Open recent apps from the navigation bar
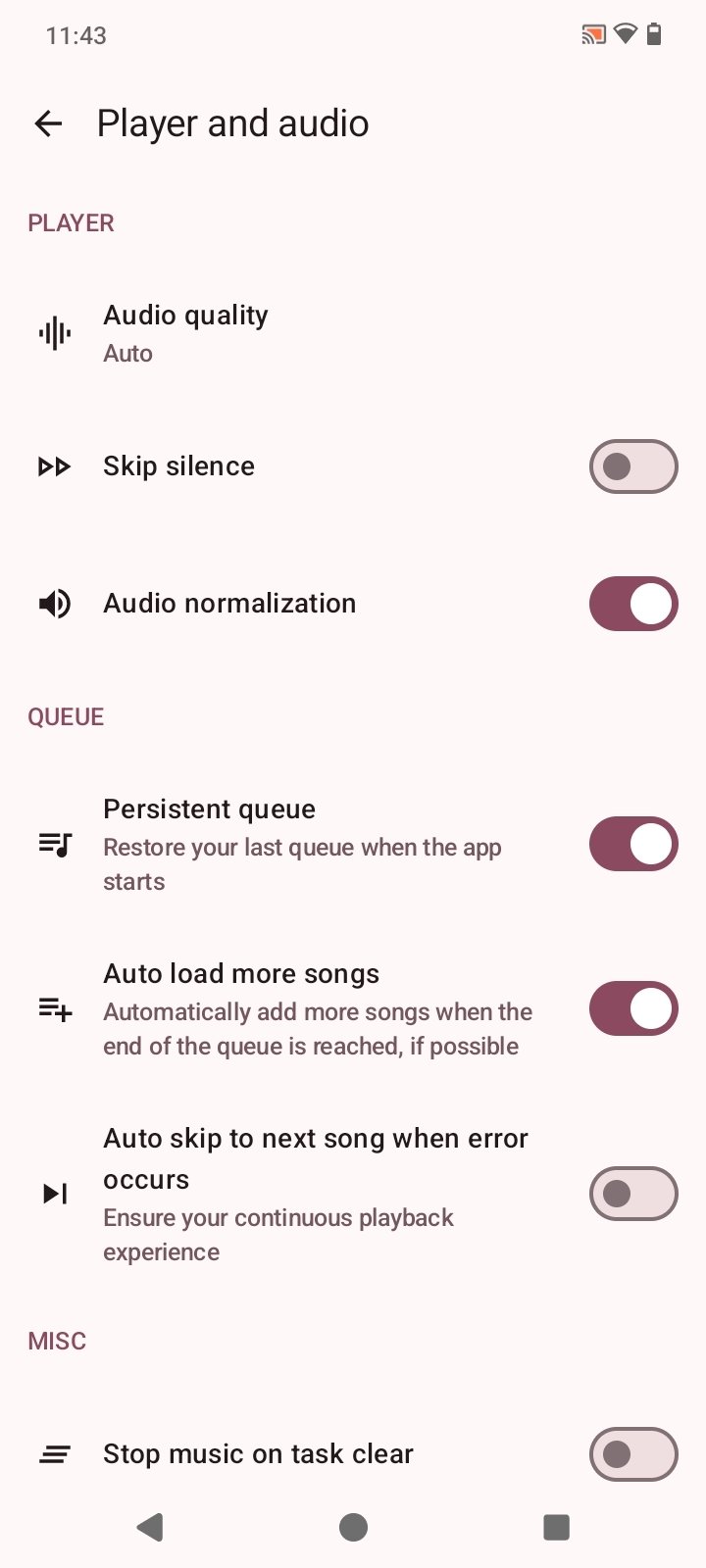Screen dimensions: 706x1568 (556, 1527)
